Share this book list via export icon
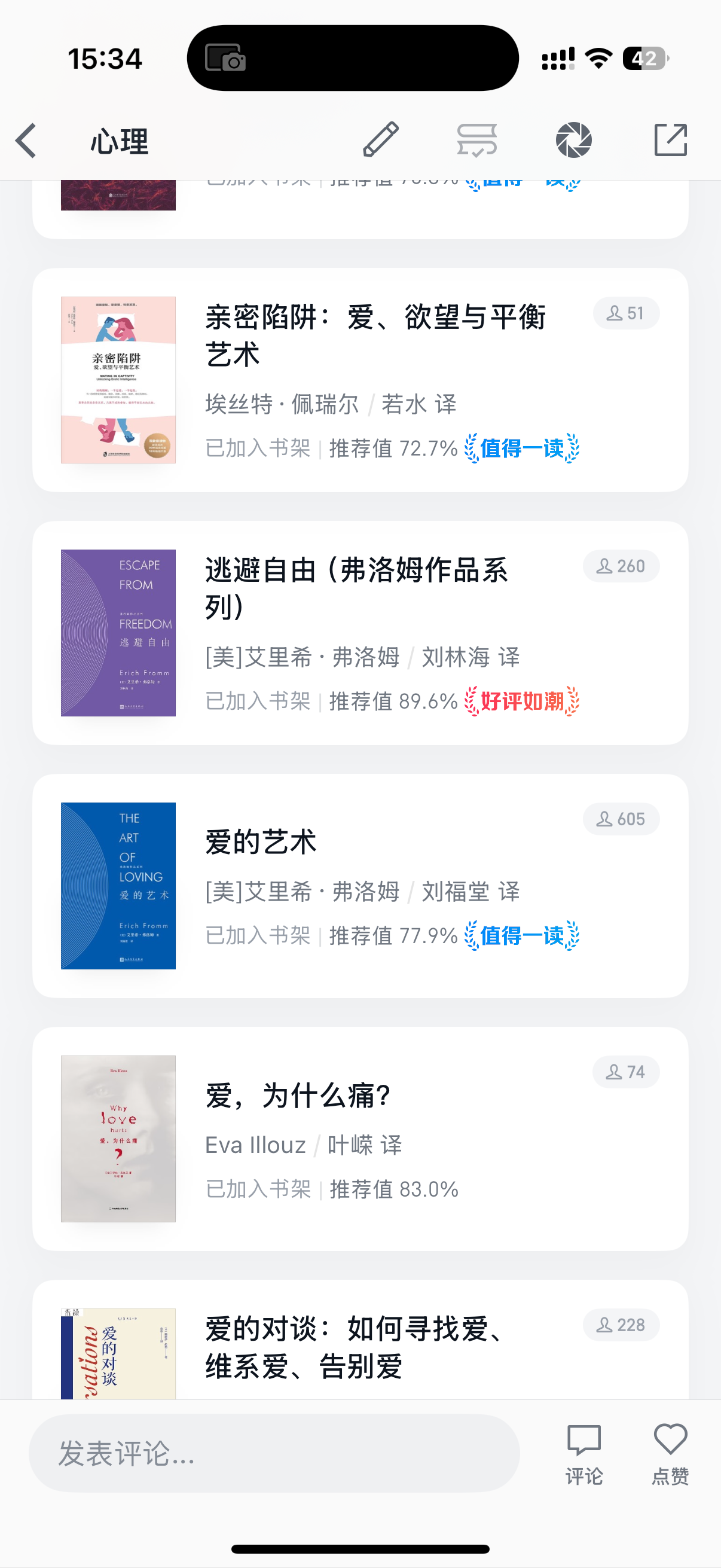The width and height of the screenshot is (721, 1568). pos(671,140)
